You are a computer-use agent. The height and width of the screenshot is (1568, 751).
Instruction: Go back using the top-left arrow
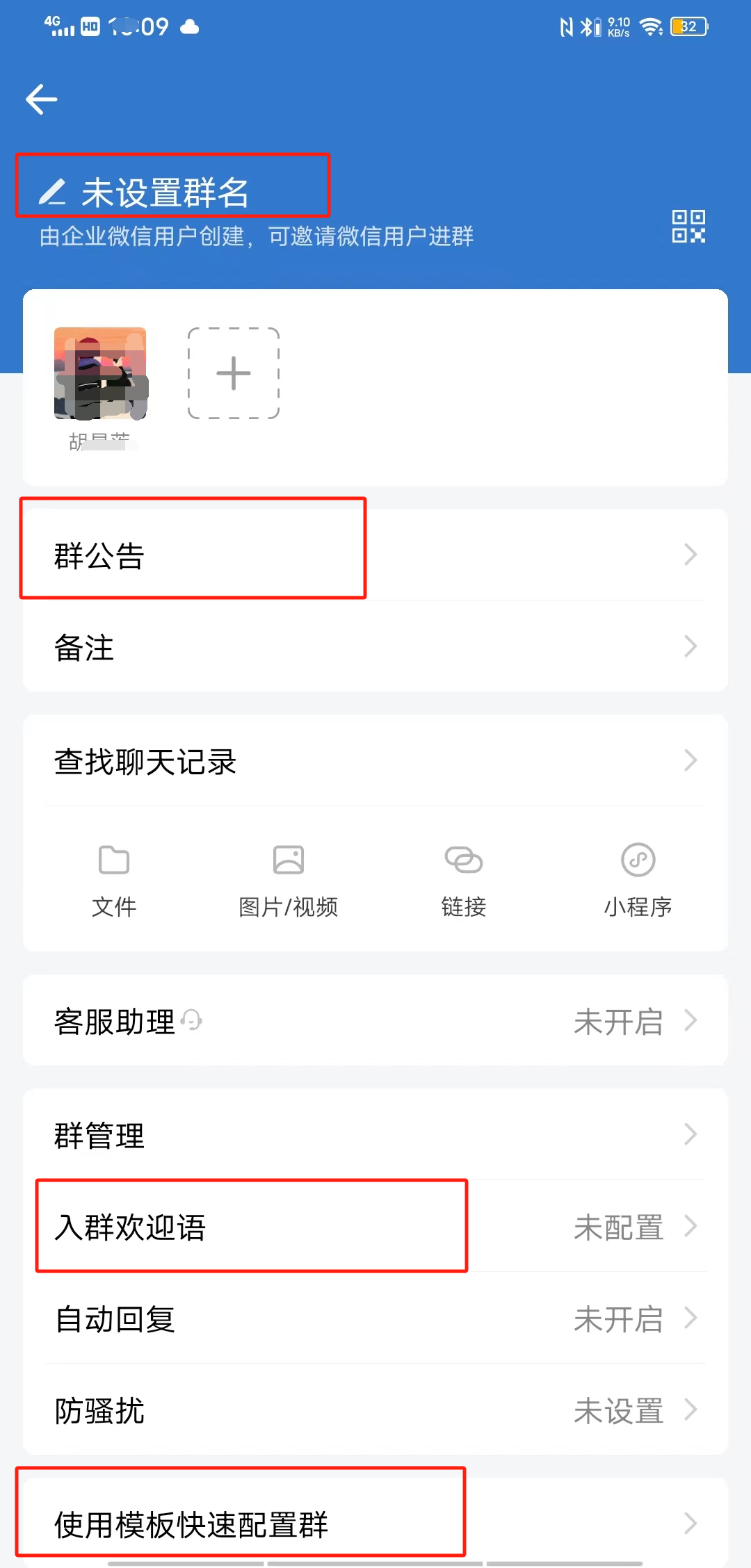click(x=41, y=99)
